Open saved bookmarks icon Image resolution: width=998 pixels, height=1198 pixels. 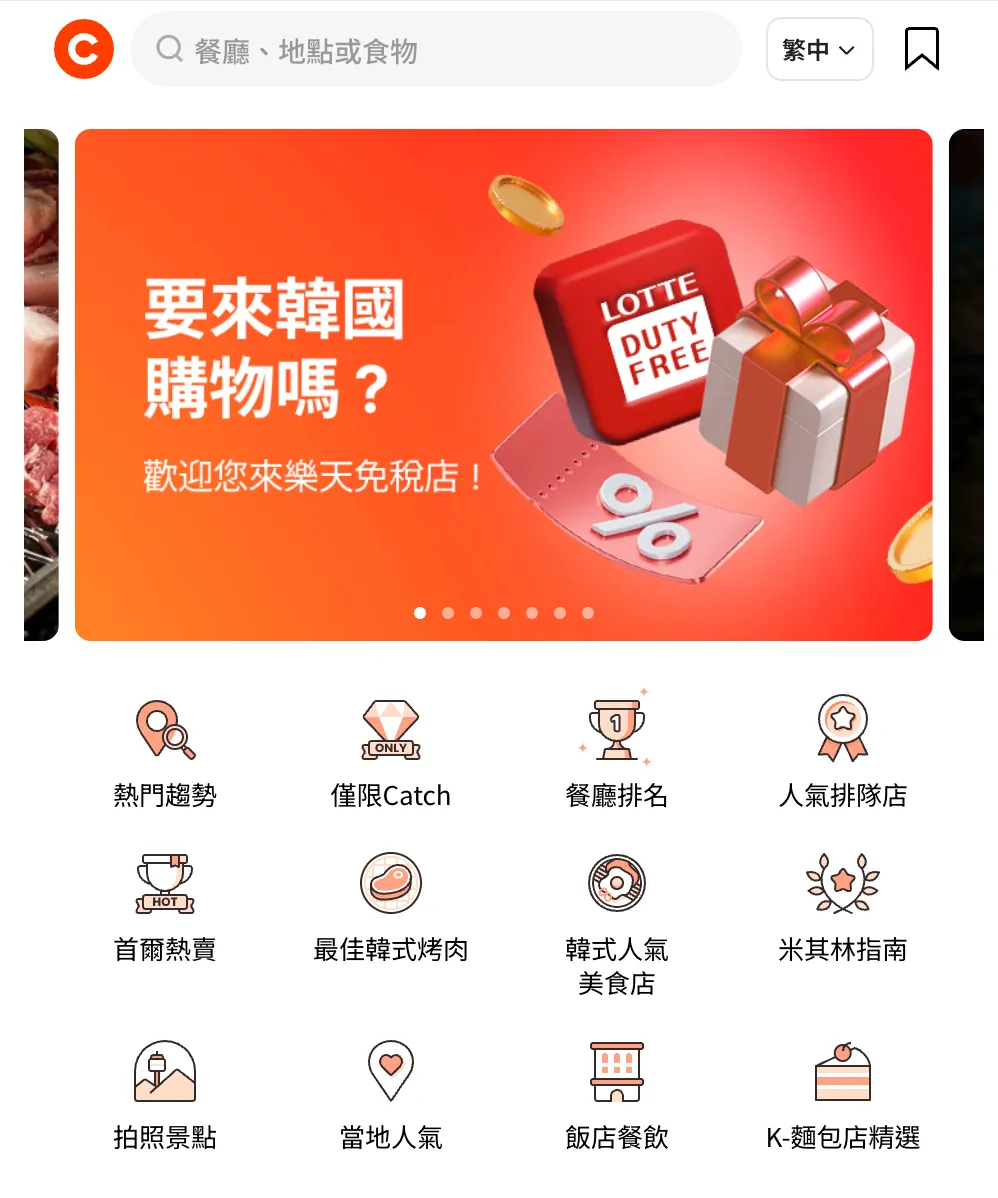pyautogui.click(x=921, y=49)
